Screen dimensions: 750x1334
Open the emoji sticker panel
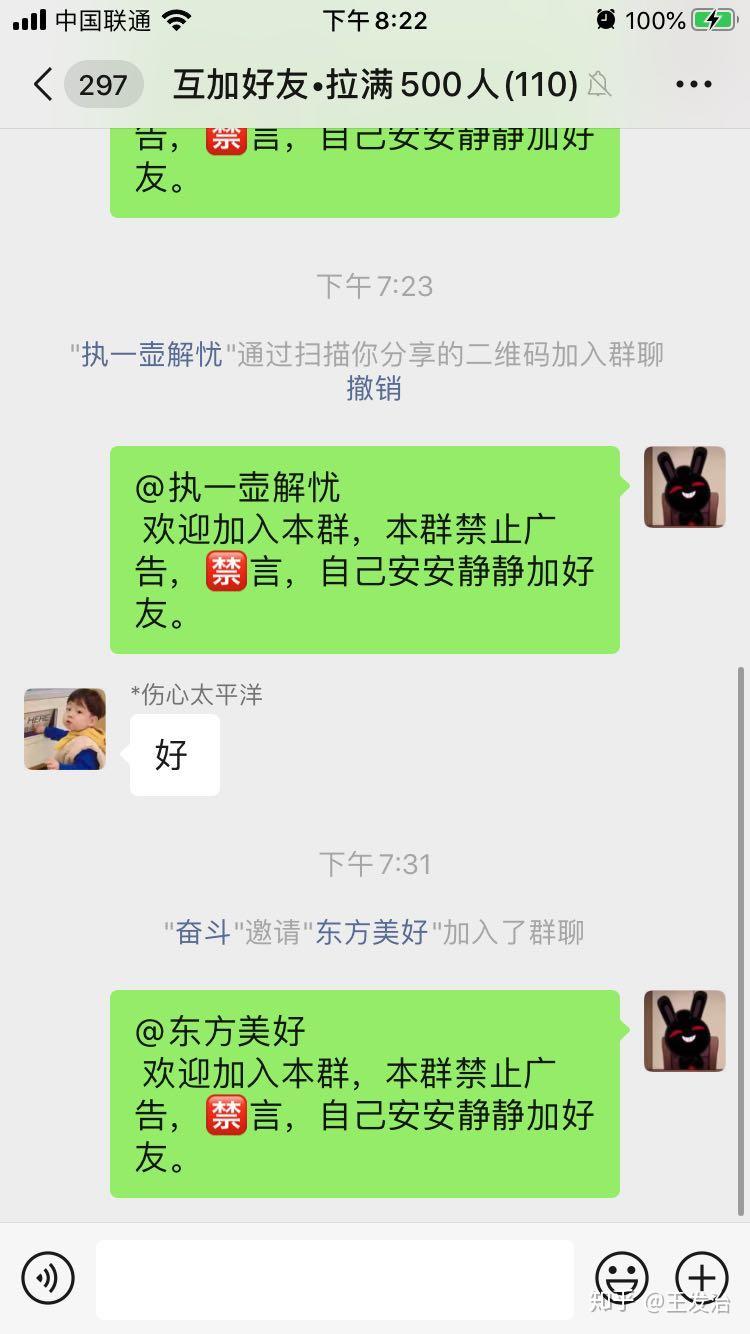click(621, 1277)
